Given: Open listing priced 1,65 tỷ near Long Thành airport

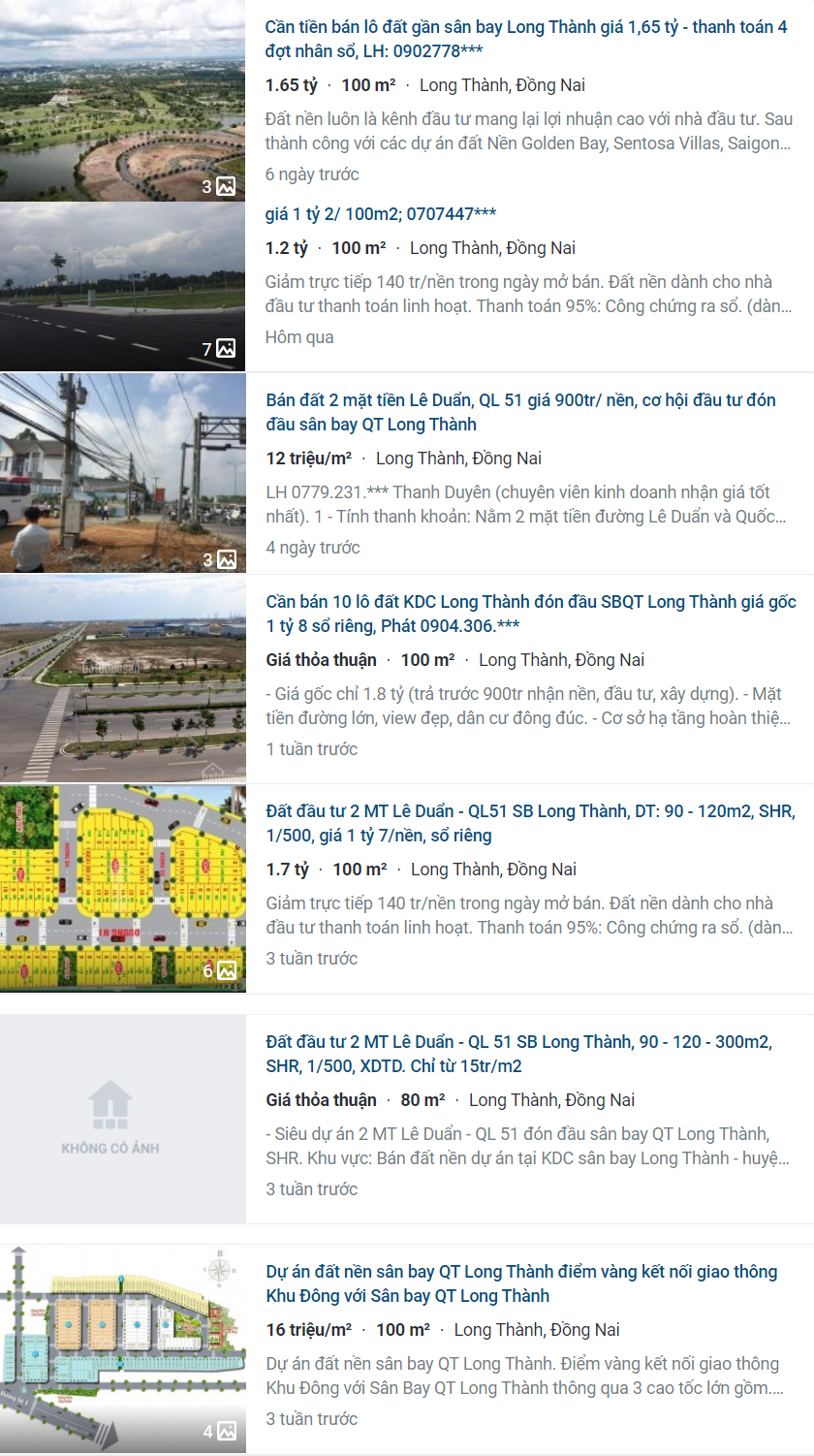Looking at the screenshot, I should [x=526, y=39].
